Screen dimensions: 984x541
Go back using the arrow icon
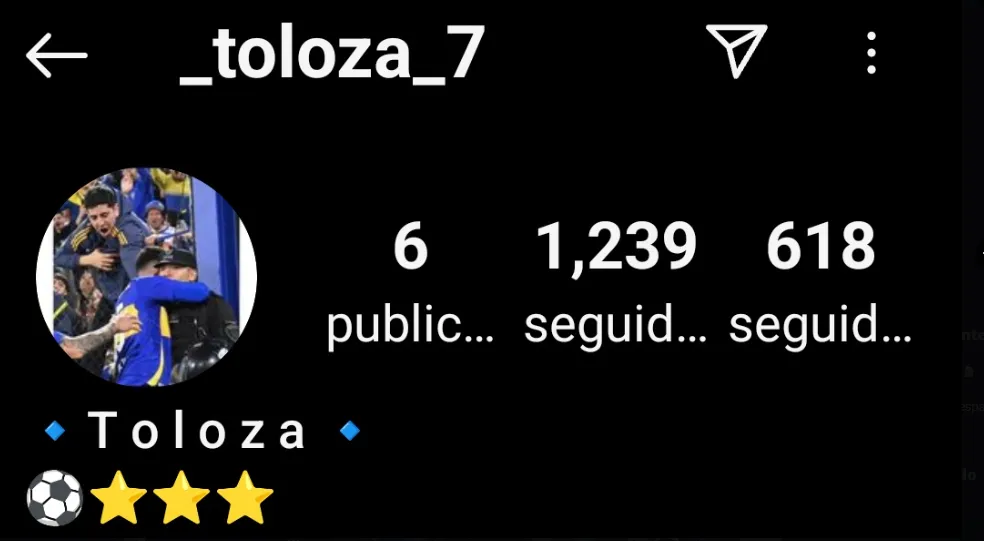click(x=56, y=55)
